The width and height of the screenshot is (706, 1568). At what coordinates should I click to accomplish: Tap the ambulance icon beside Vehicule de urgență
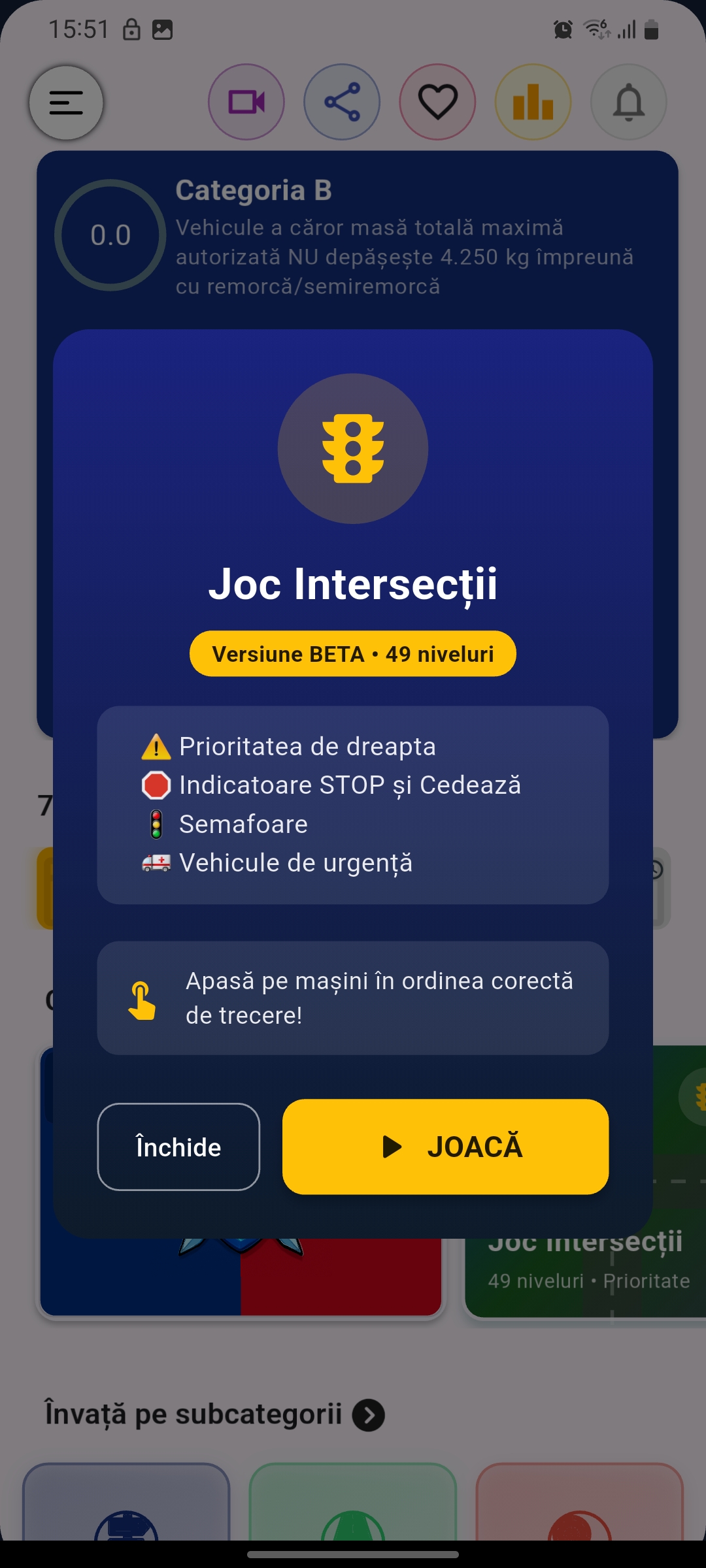click(x=155, y=862)
